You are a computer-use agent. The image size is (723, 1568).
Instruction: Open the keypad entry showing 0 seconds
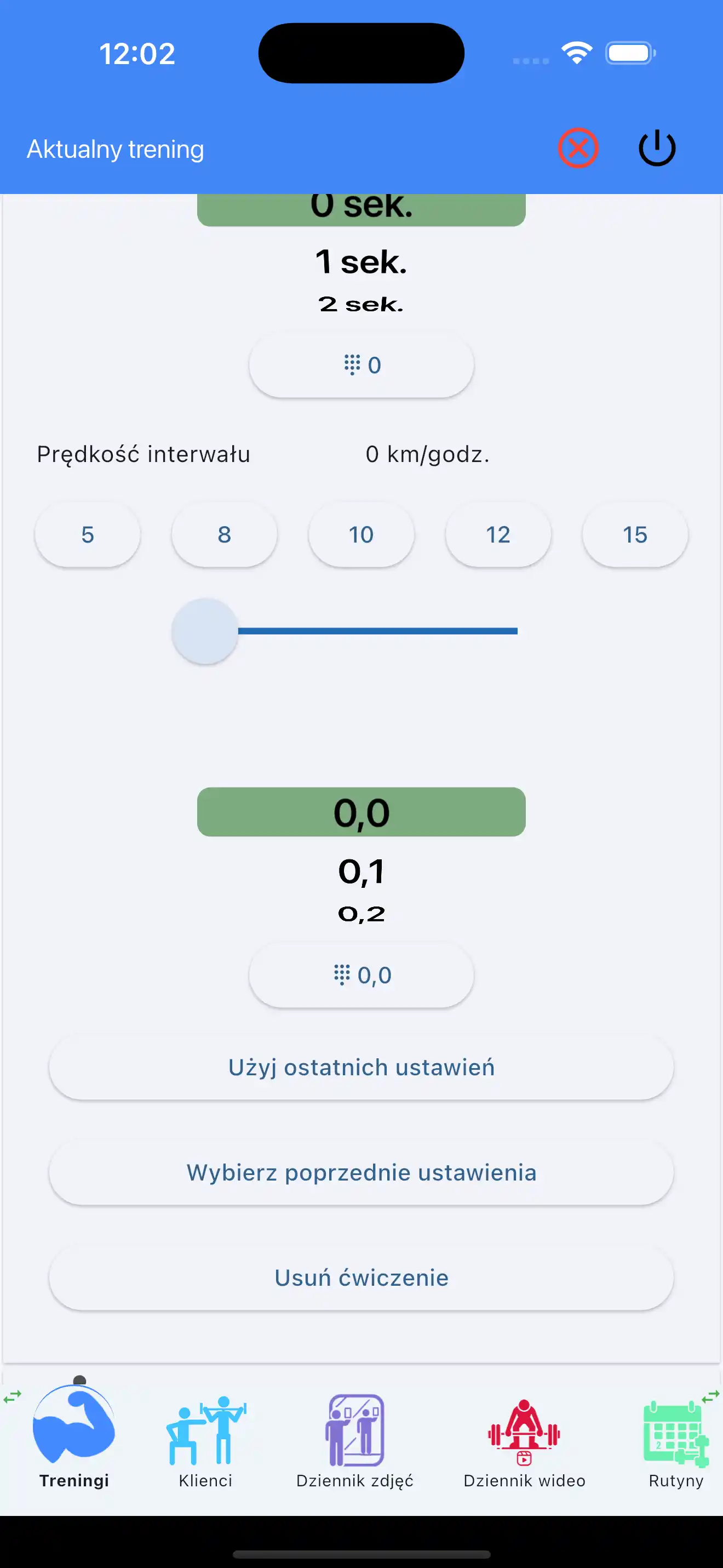pos(361,364)
